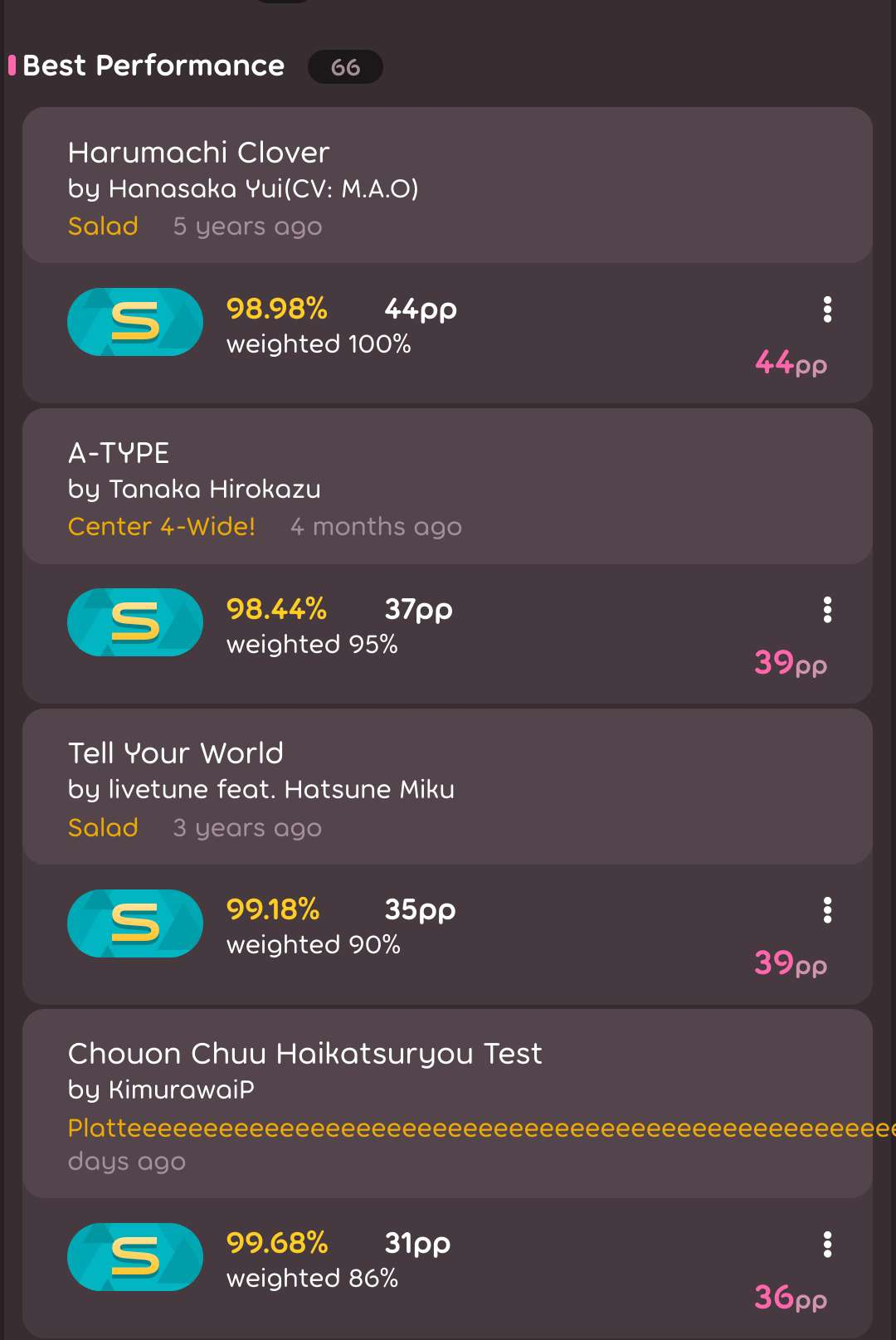Select mapper Center 4-Wide! on A-TYPE
Image resolution: width=896 pixels, height=1340 pixels.
pos(161,526)
